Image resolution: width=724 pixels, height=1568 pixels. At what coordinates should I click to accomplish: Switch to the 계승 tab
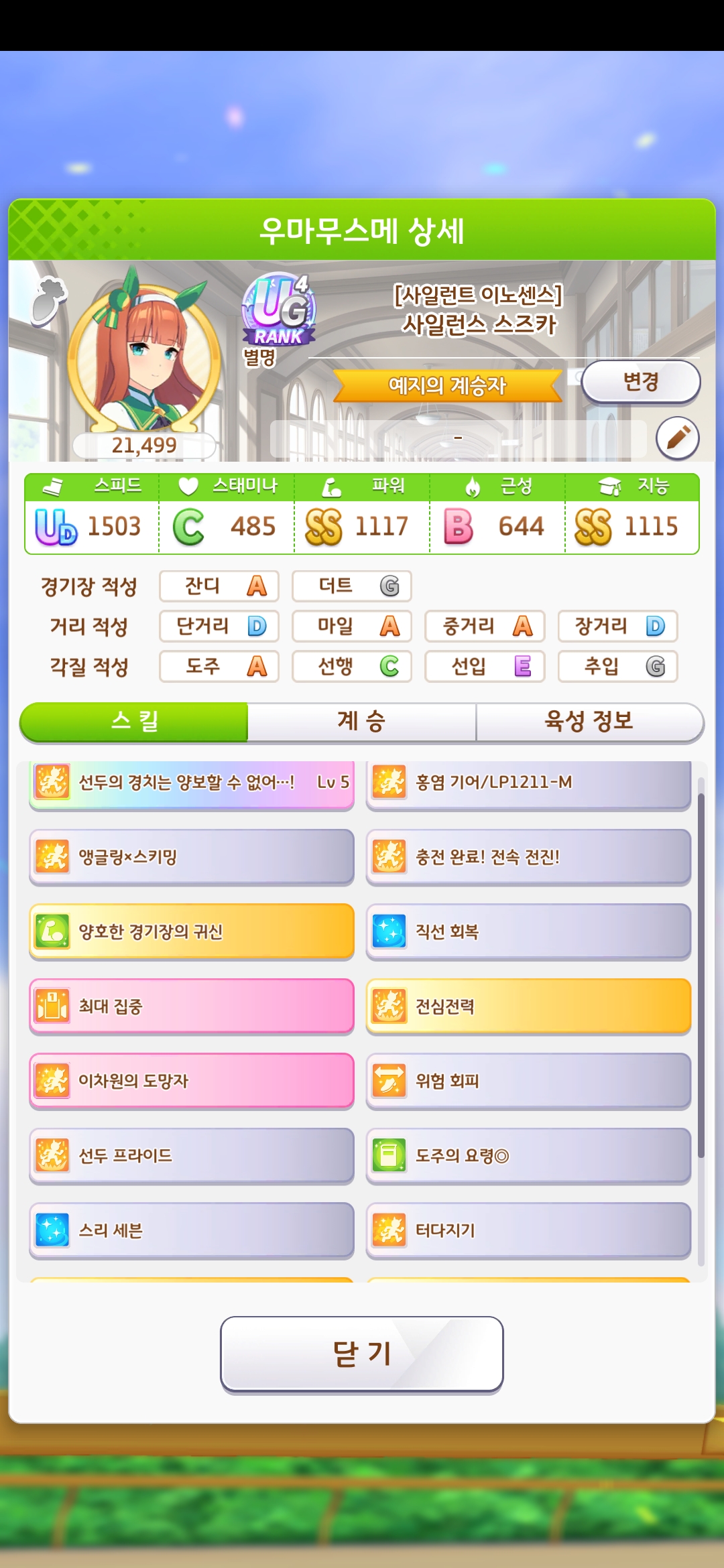tap(361, 722)
